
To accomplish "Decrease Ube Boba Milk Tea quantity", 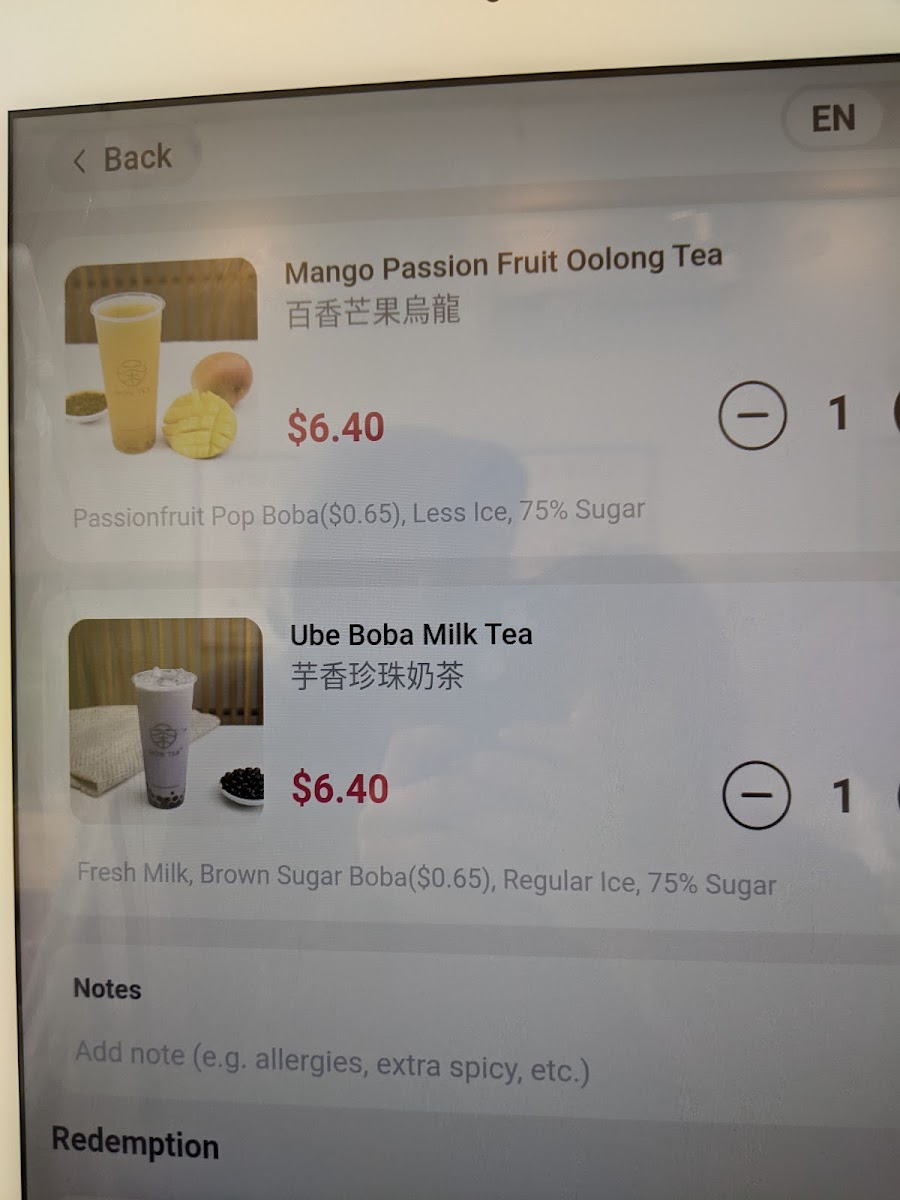I will (x=756, y=795).
